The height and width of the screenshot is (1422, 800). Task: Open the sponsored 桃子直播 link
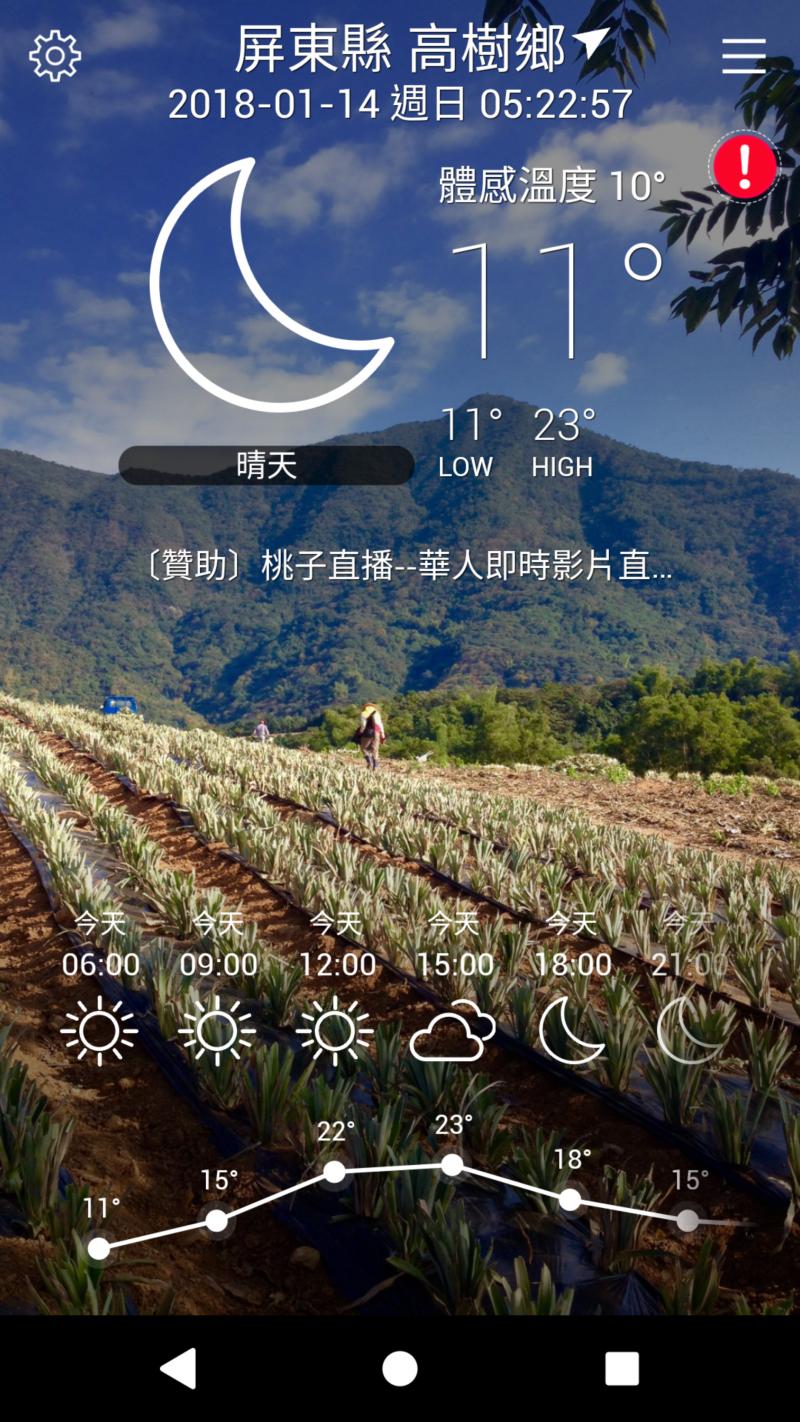408,566
